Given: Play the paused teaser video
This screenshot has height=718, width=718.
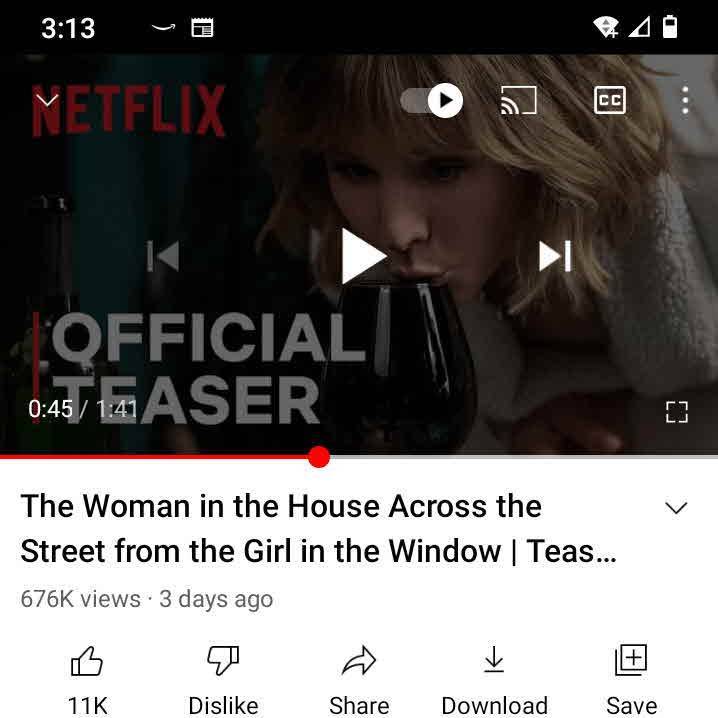Looking at the screenshot, I should [360, 256].
